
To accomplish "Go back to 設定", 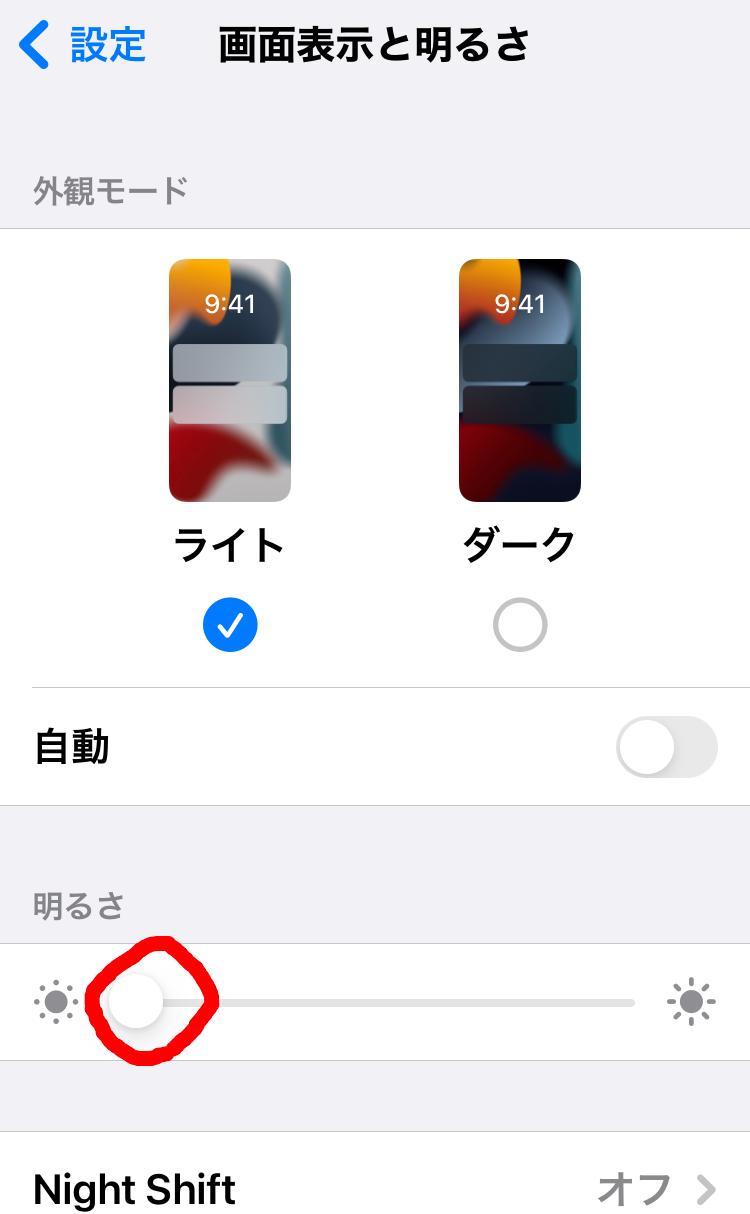I will click(x=82, y=46).
